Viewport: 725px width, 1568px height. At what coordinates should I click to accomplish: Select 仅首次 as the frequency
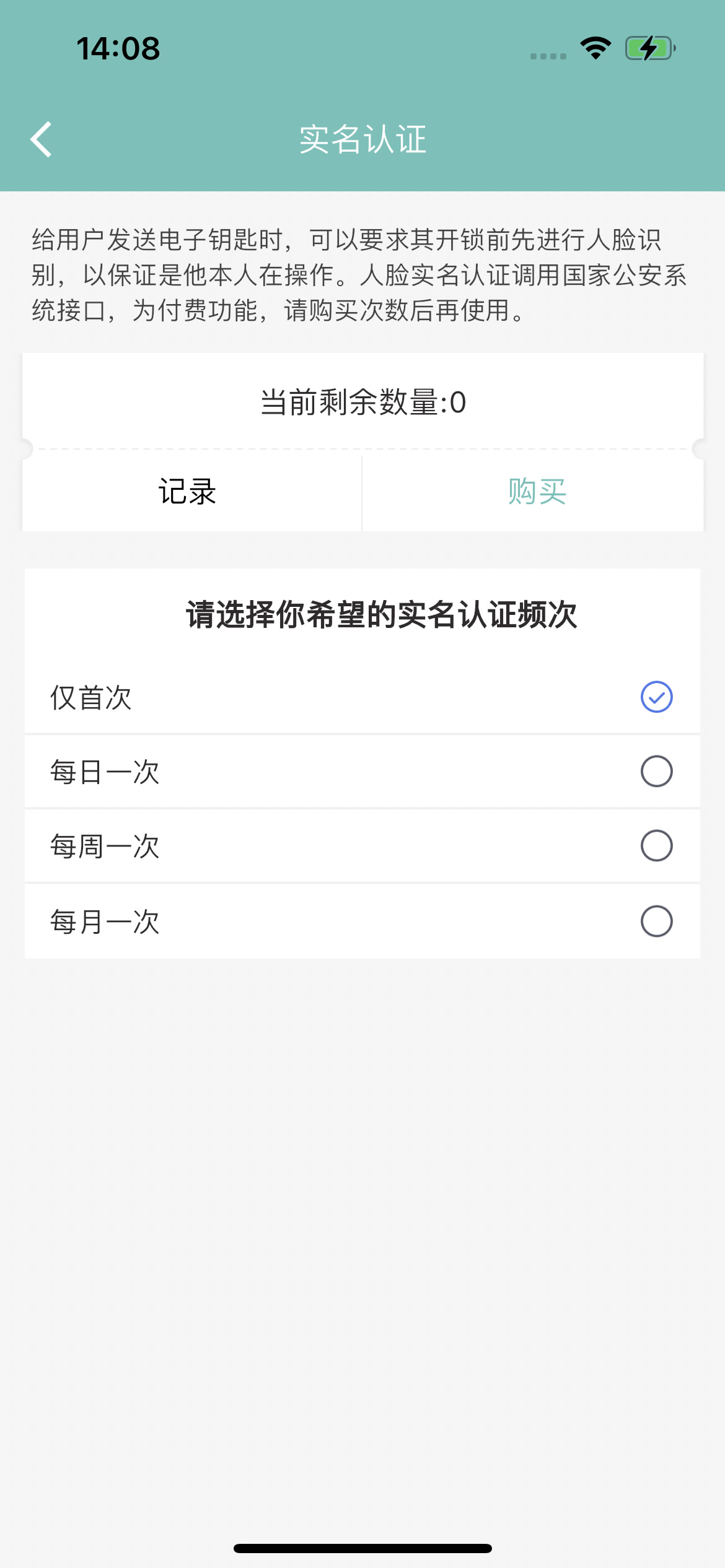362,698
